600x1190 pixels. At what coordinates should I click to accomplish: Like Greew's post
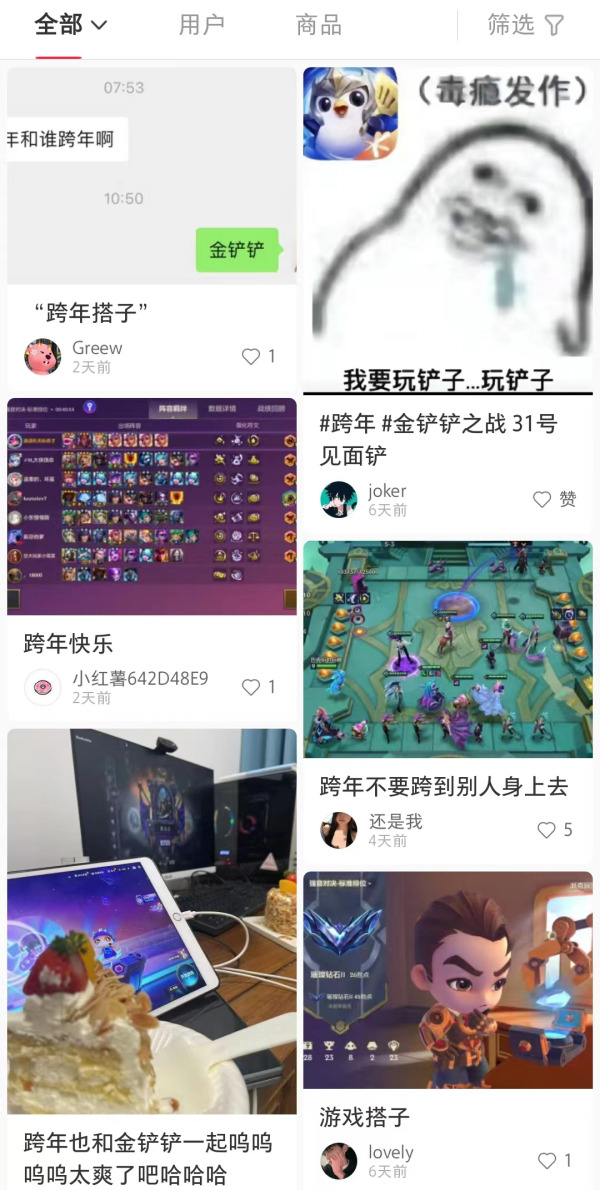click(259, 356)
